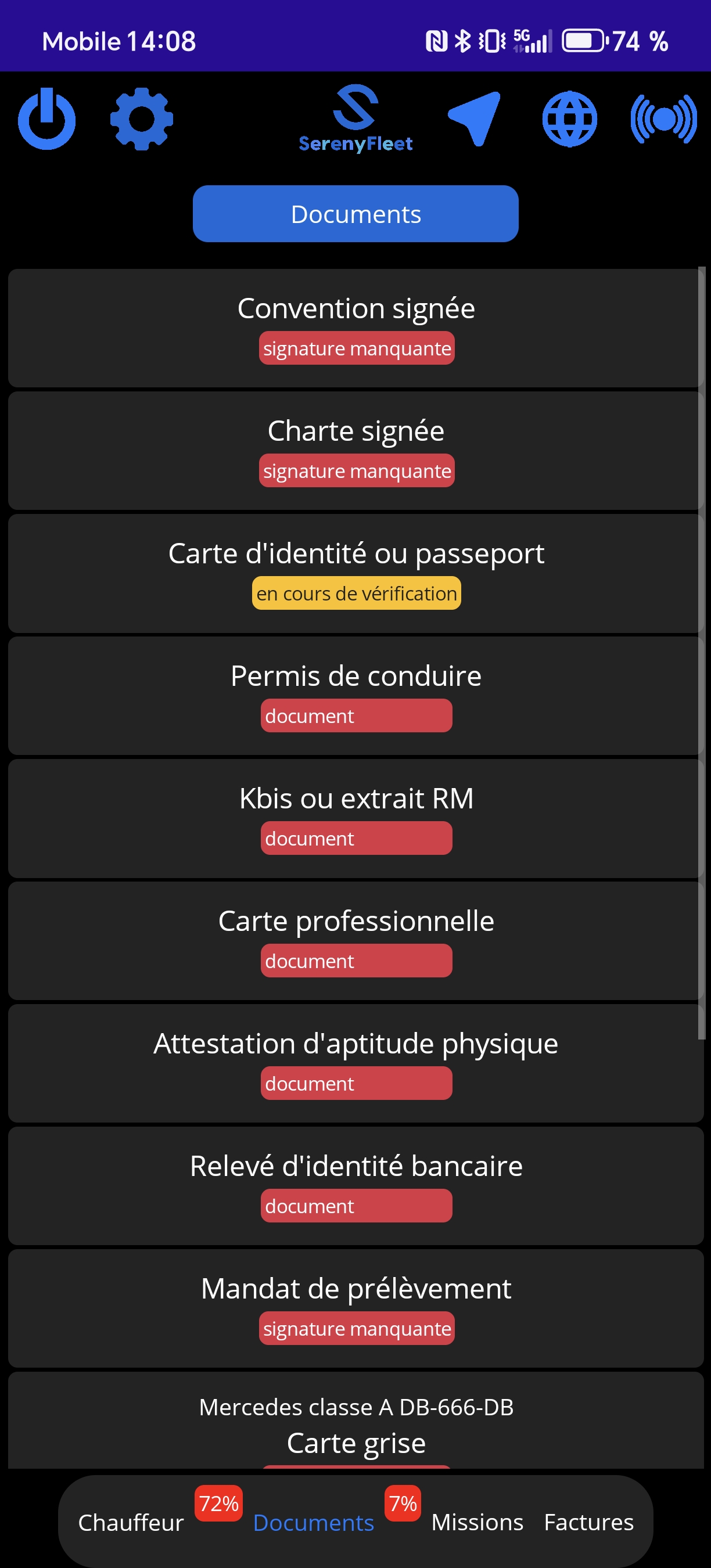Open the settings gear
The height and width of the screenshot is (1568, 711).
[x=141, y=118]
